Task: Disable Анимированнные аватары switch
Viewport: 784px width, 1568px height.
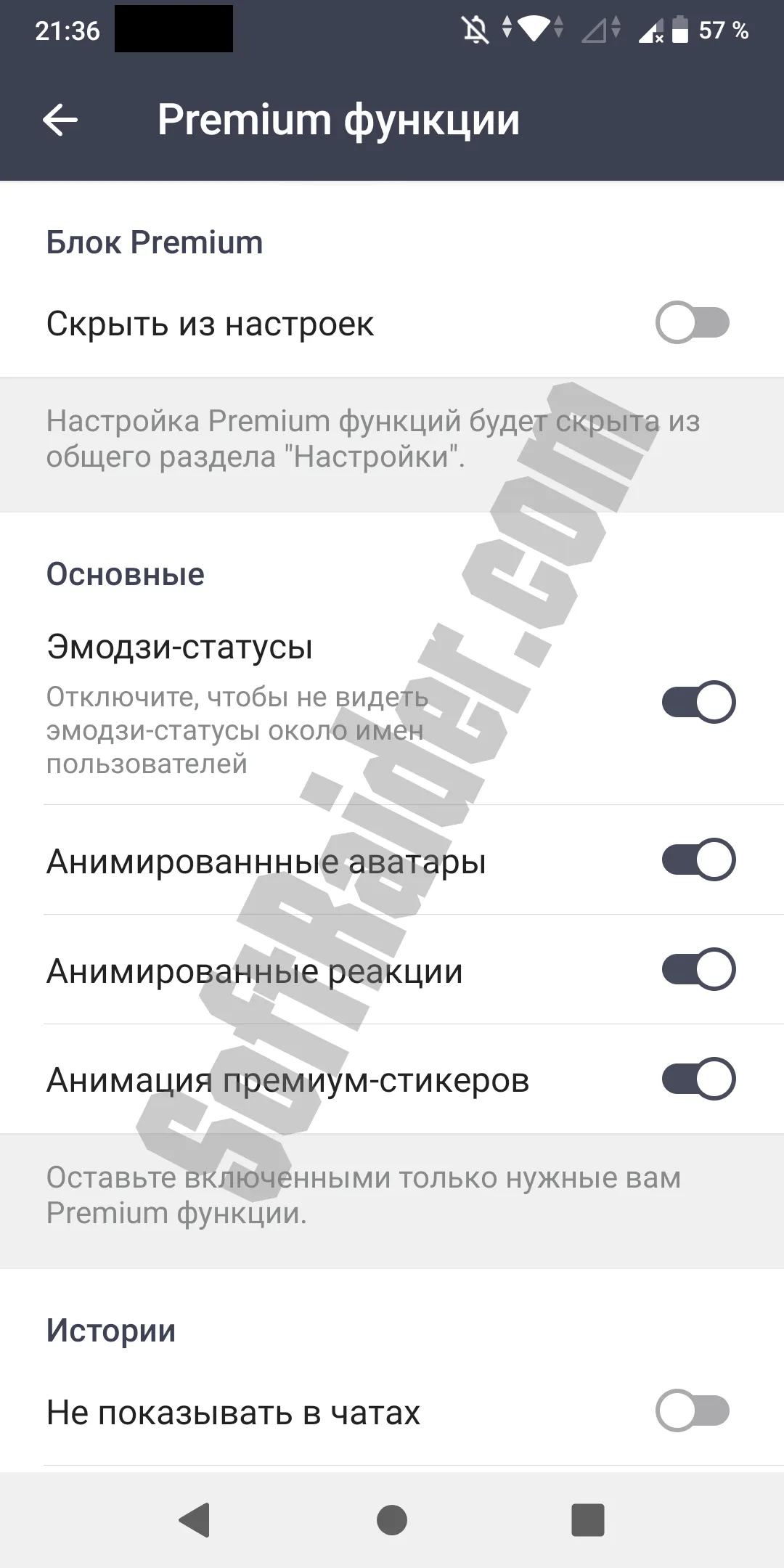Action: click(698, 860)
